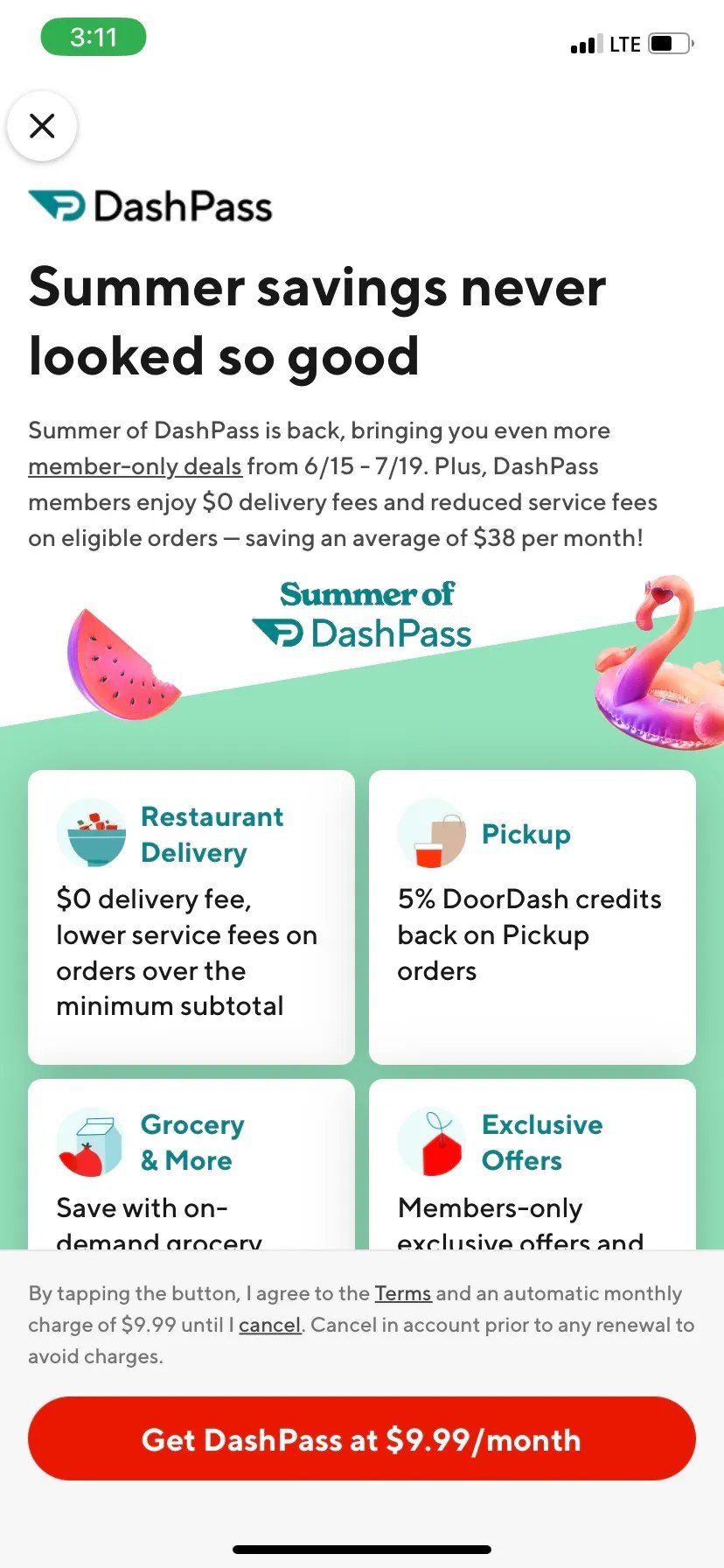View the Terms link
724x1568 pixels.
(403, 1293)
